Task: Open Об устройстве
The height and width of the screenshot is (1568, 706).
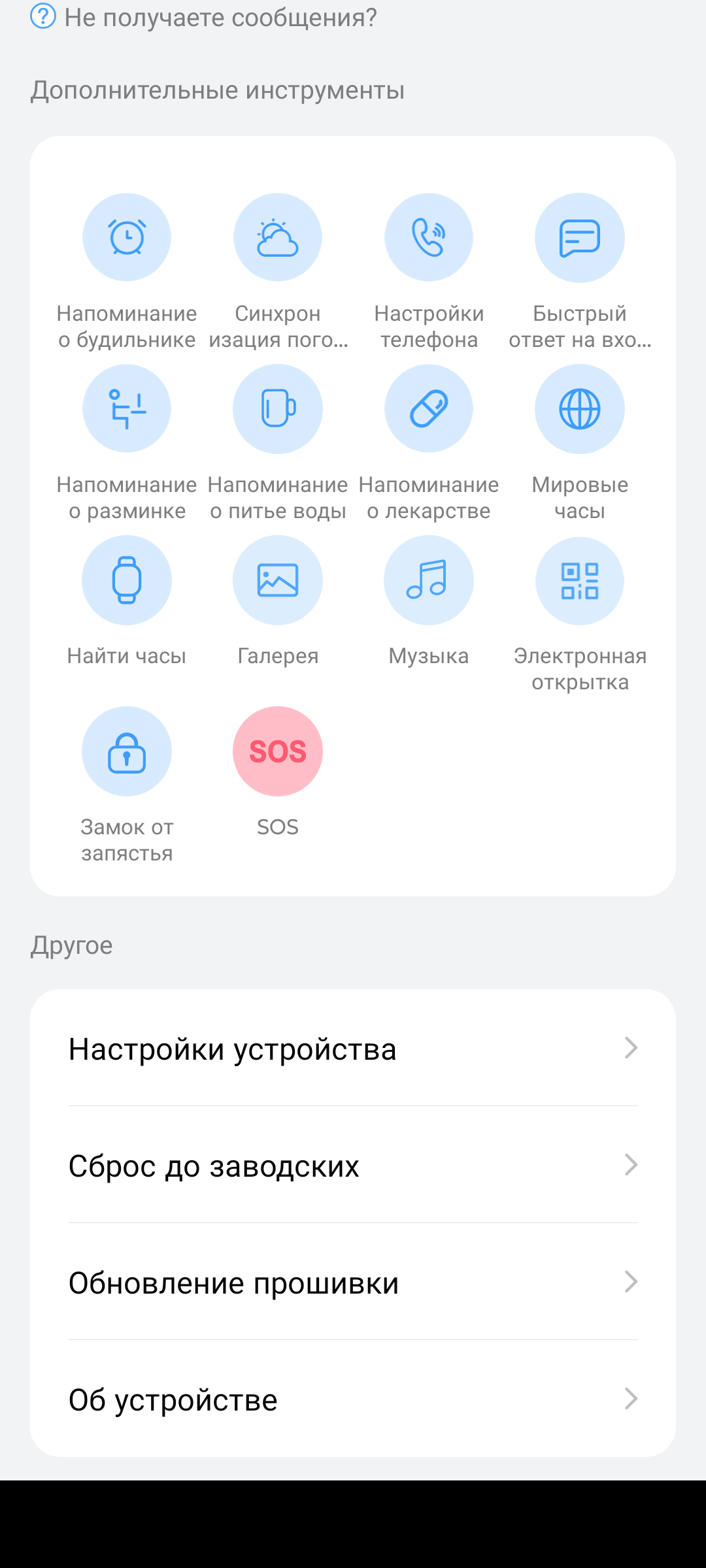Action: pyautogui.click(x=353, y=1398)
